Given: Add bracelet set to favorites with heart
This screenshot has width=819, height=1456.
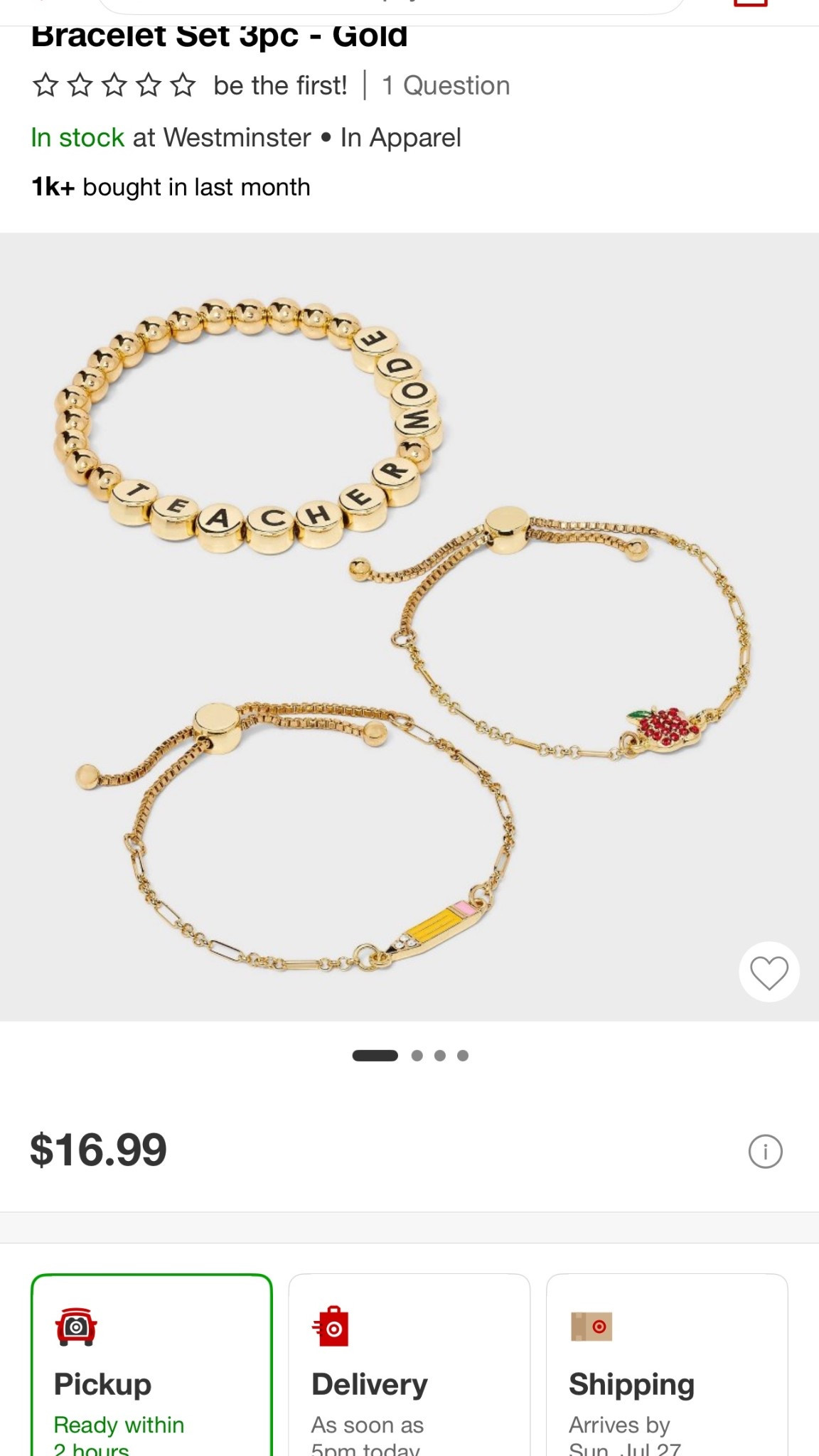Looking at the screenshot, I should 769,972.
